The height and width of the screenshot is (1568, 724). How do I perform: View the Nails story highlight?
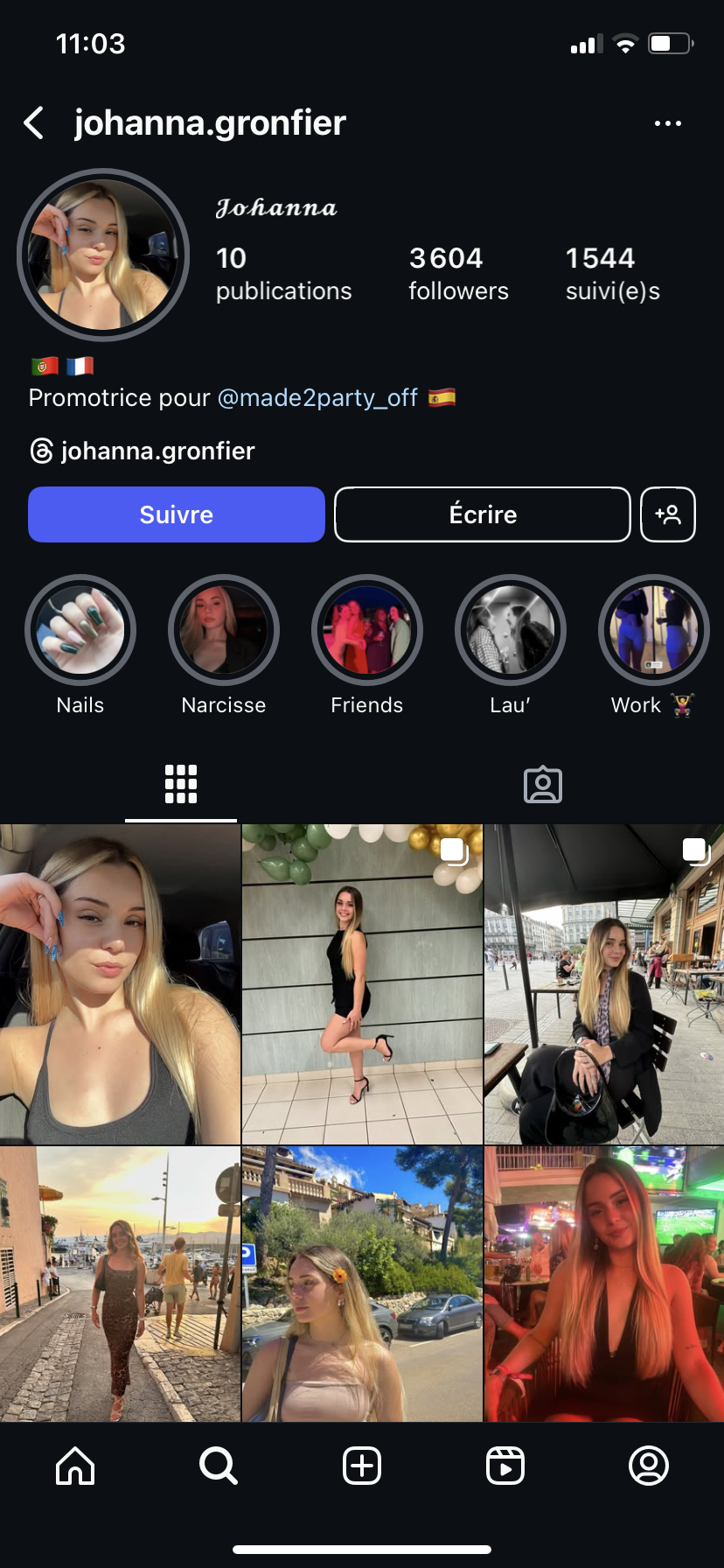click(x=80, y=630)
